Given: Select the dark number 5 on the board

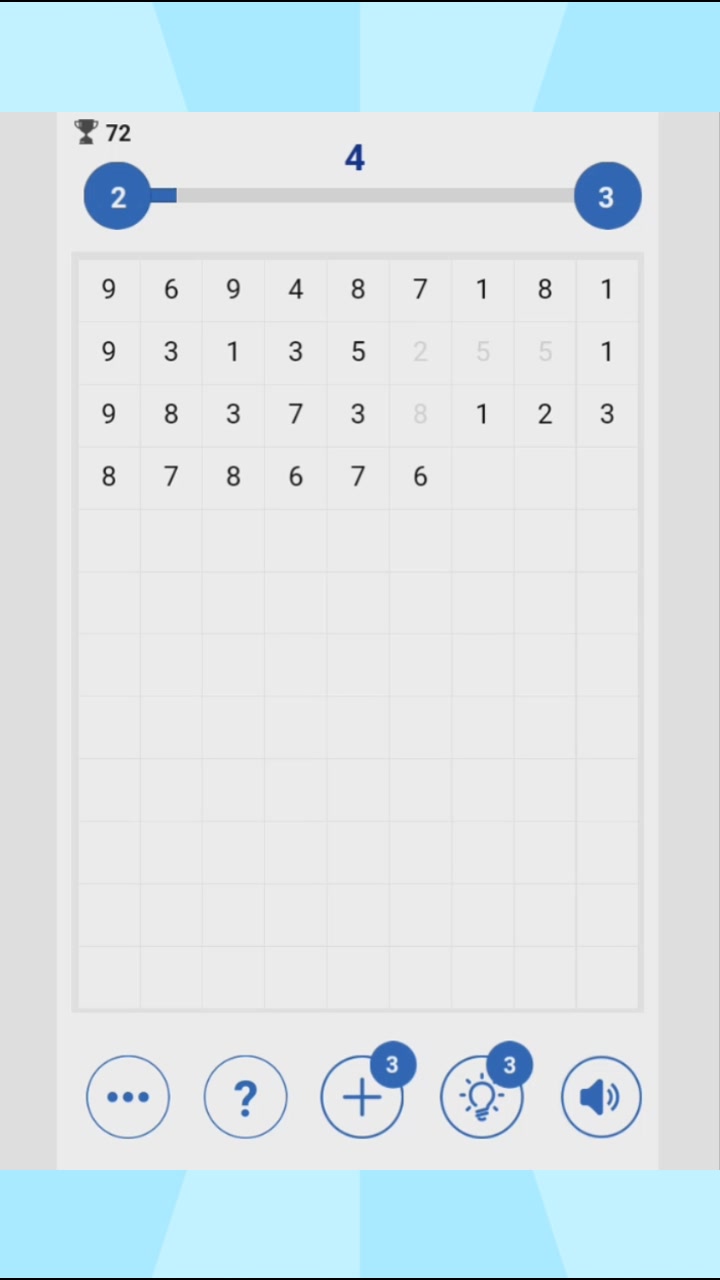Looking at the screenshot, I should pos(358,352).
